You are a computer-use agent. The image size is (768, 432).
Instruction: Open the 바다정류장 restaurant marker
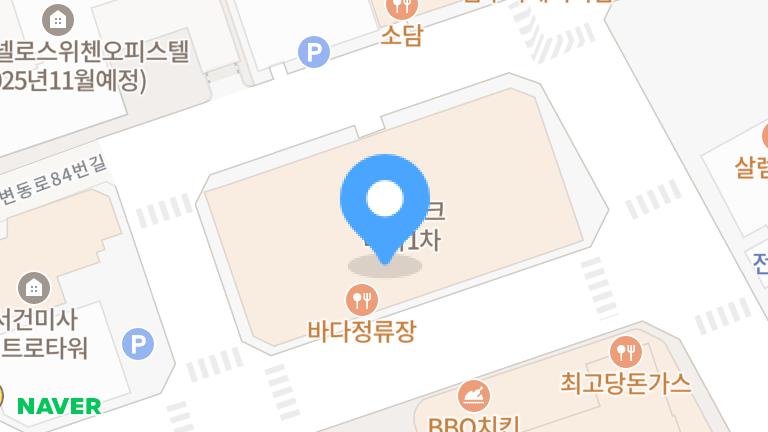pyautogui.click(x=362, y=300)
